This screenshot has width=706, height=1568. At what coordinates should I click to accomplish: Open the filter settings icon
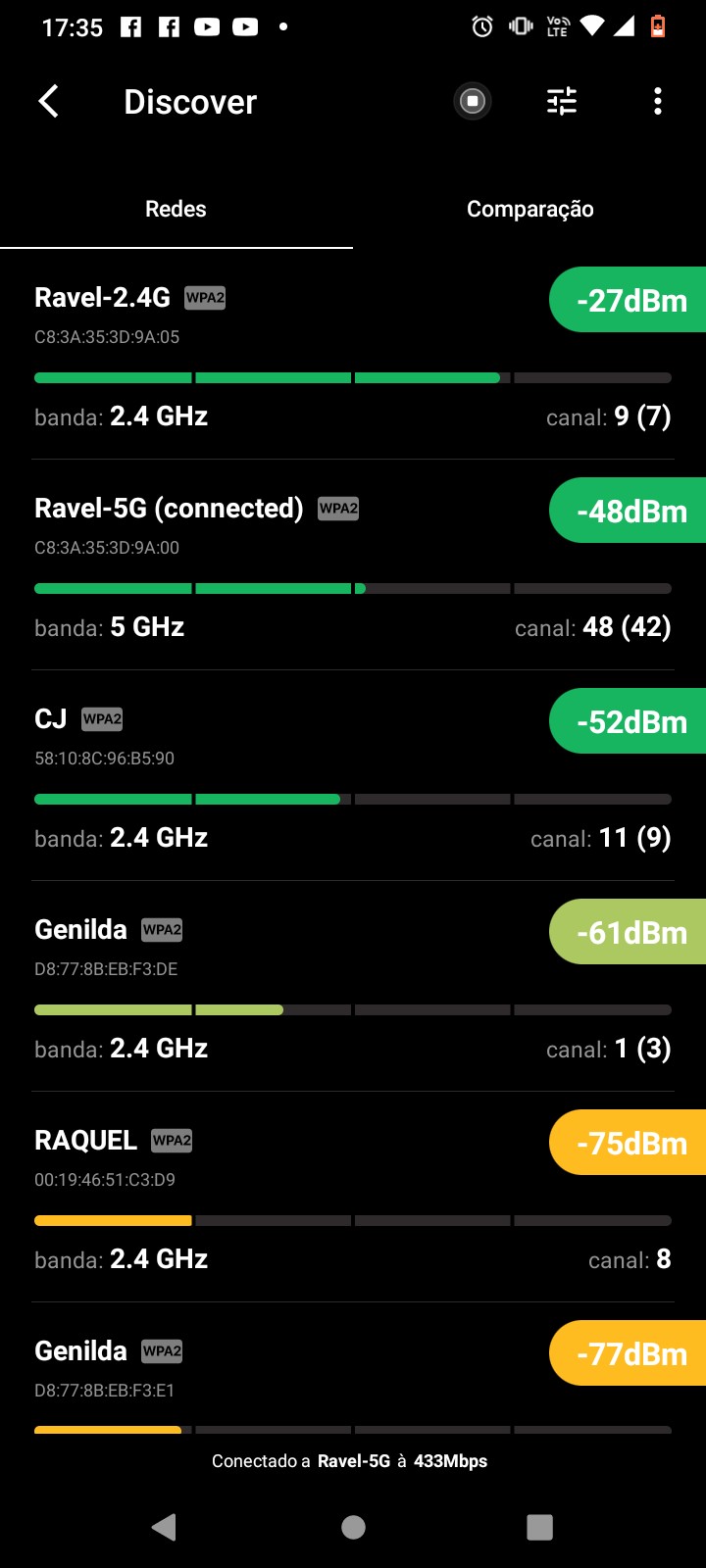[562, 101]
